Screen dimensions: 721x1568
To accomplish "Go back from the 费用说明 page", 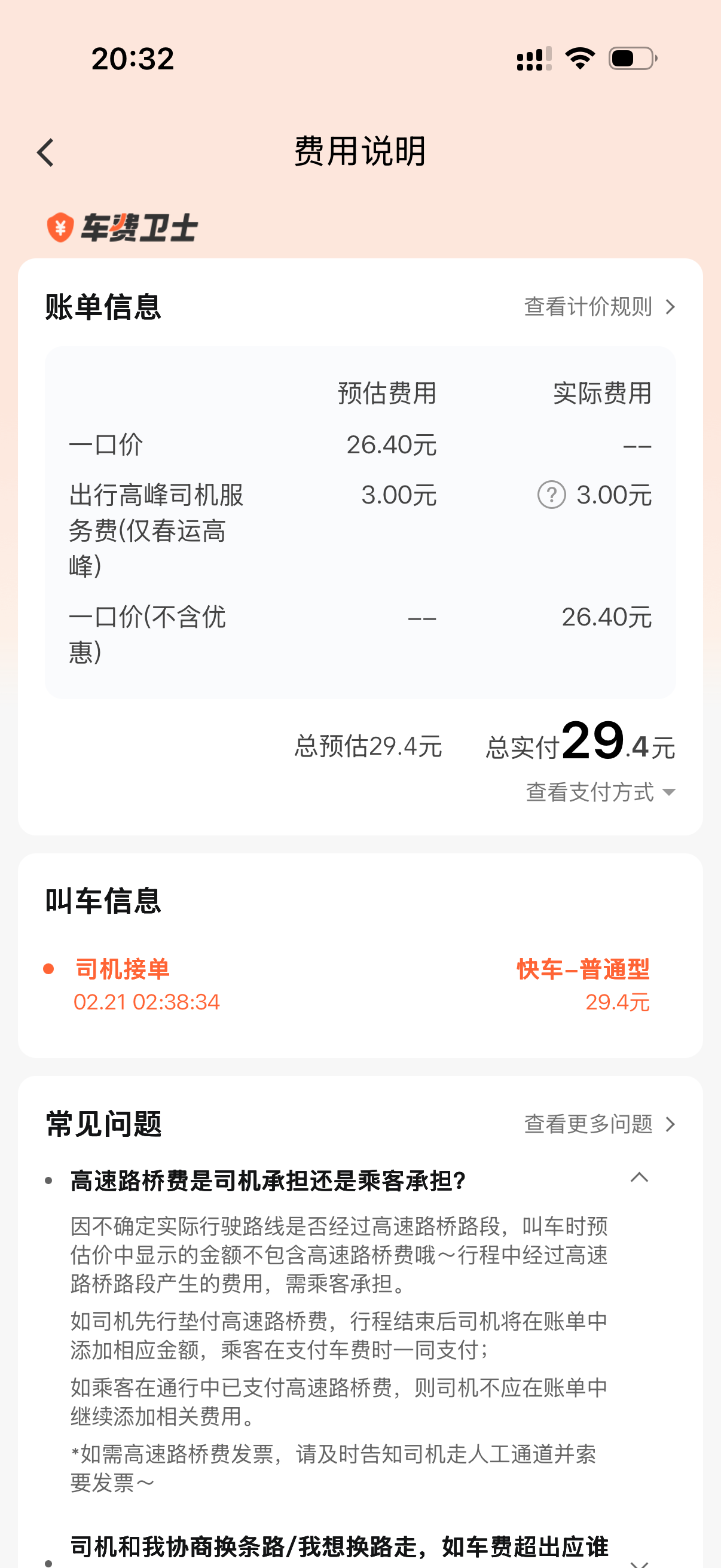I will coord(45,152).
